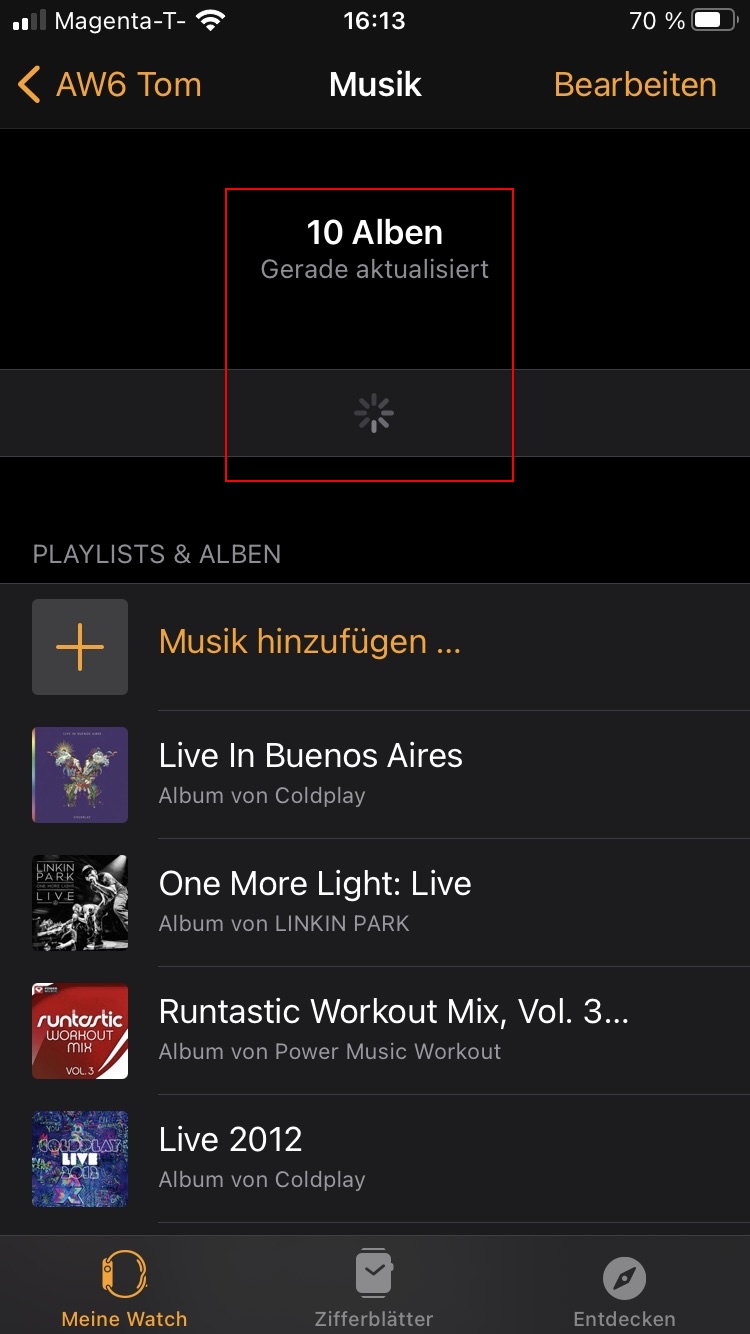Go back to AW6 Tom

click(110, 85)
